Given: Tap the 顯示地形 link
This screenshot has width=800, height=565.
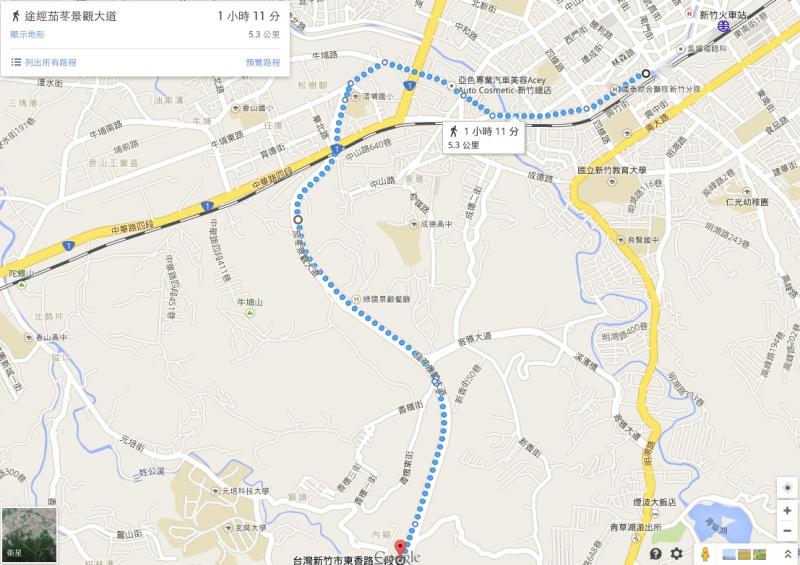Looking at the screenshot, I should [28, 34].
